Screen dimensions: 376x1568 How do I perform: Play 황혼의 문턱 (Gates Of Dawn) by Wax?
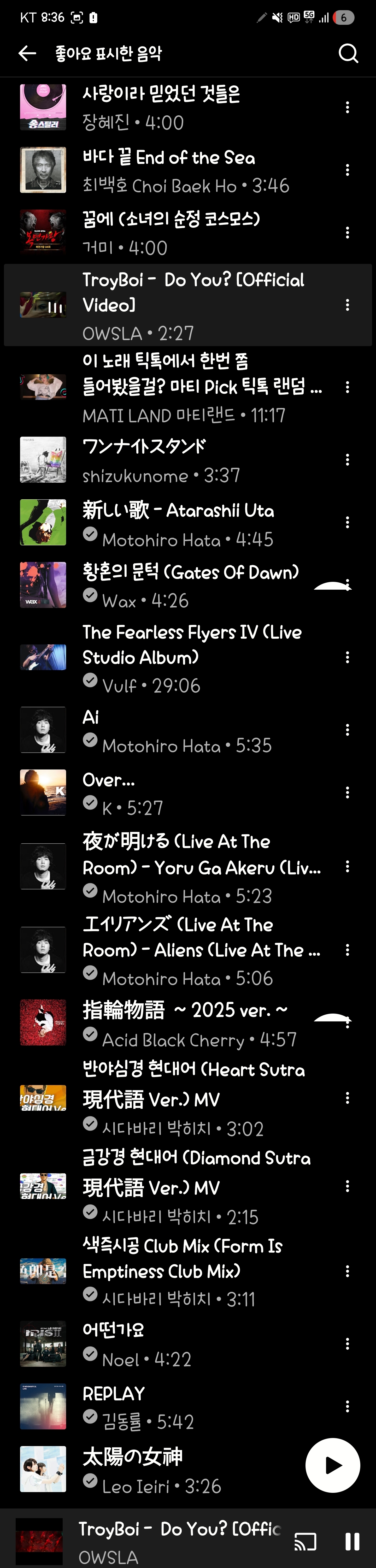[183, 585]
